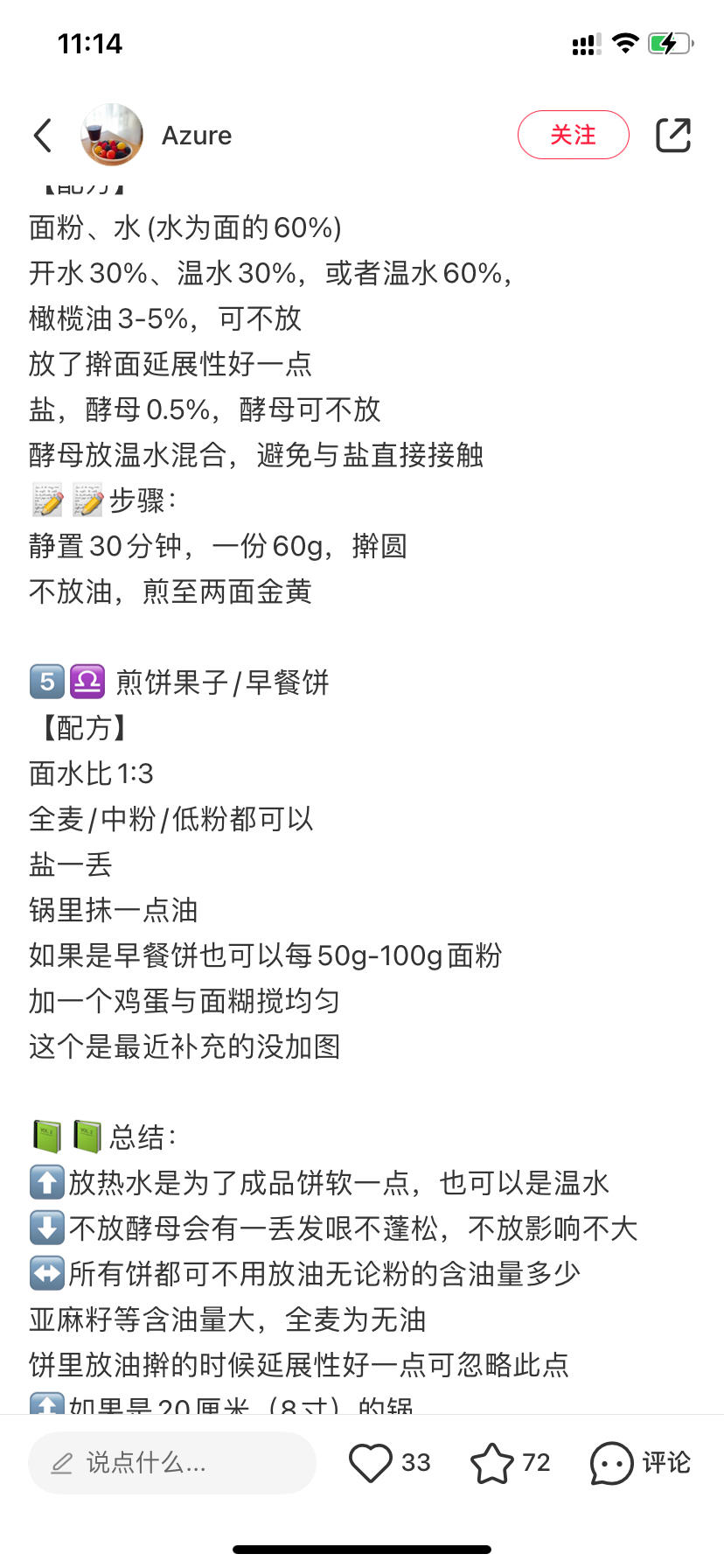Open the 说点什么 comment field

pos(172,1462)
